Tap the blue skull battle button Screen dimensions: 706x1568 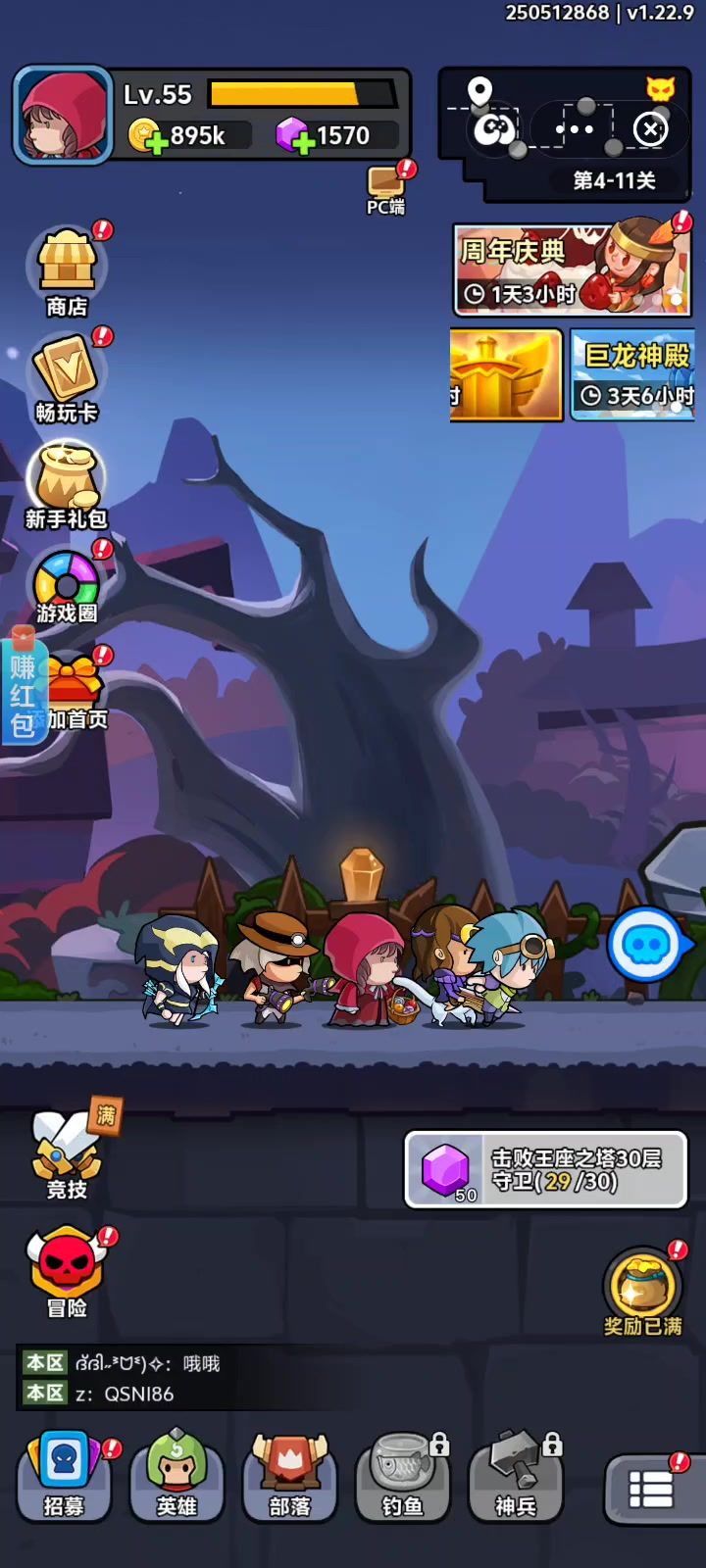646,945
